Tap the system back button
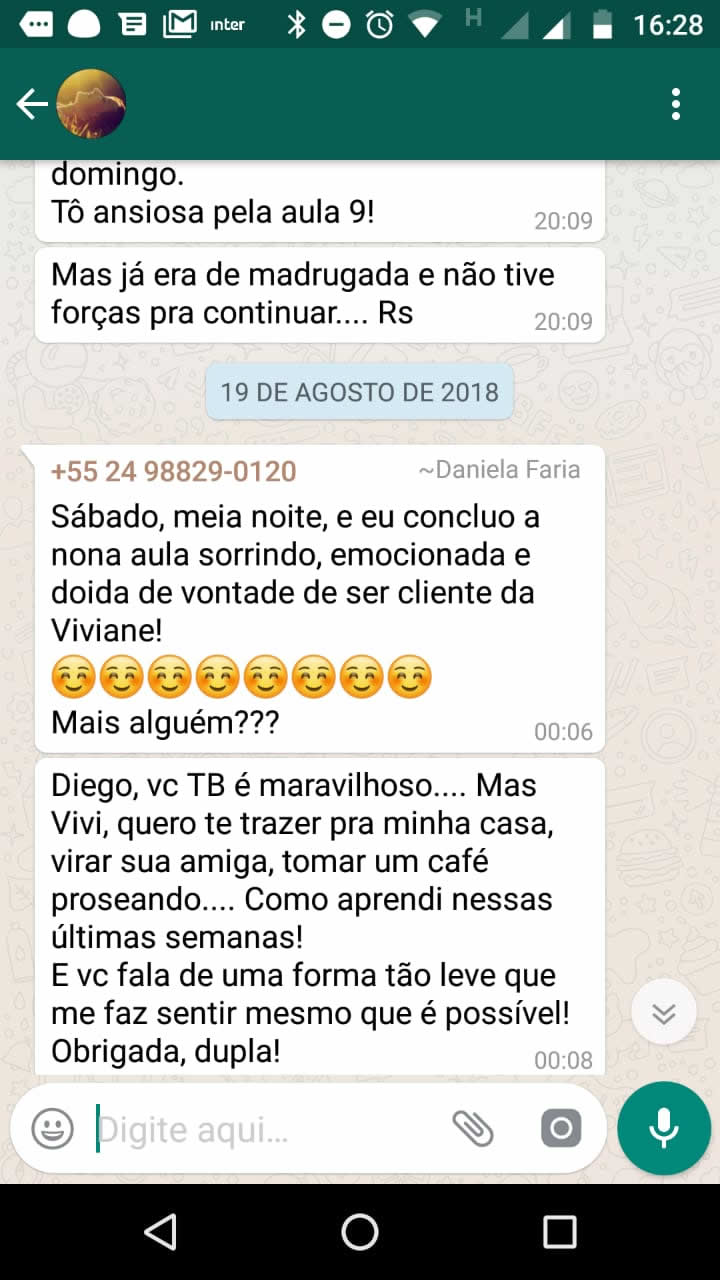This screenshot has height=1280, width=720. click(161, 1232)
